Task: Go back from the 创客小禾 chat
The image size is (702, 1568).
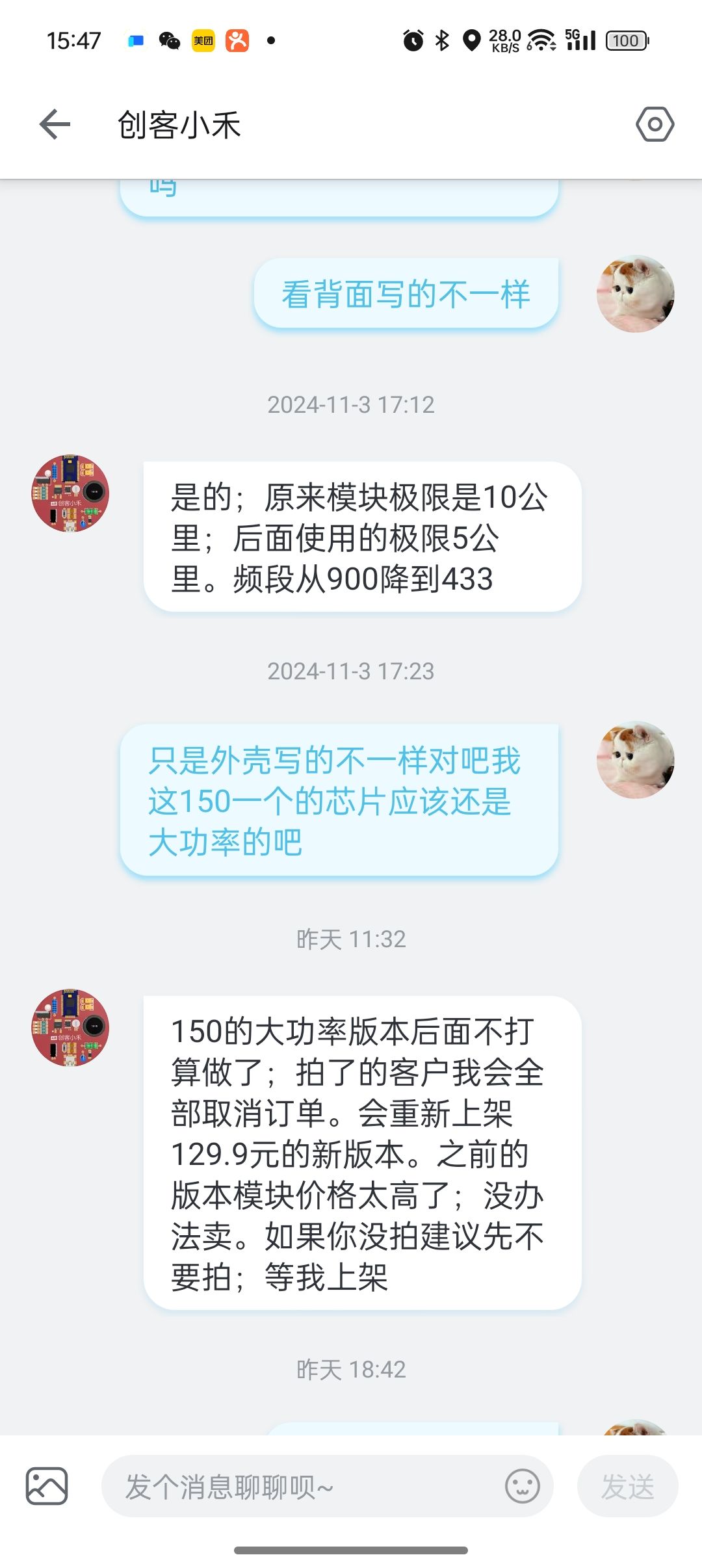Action: [x=55, y=124]
